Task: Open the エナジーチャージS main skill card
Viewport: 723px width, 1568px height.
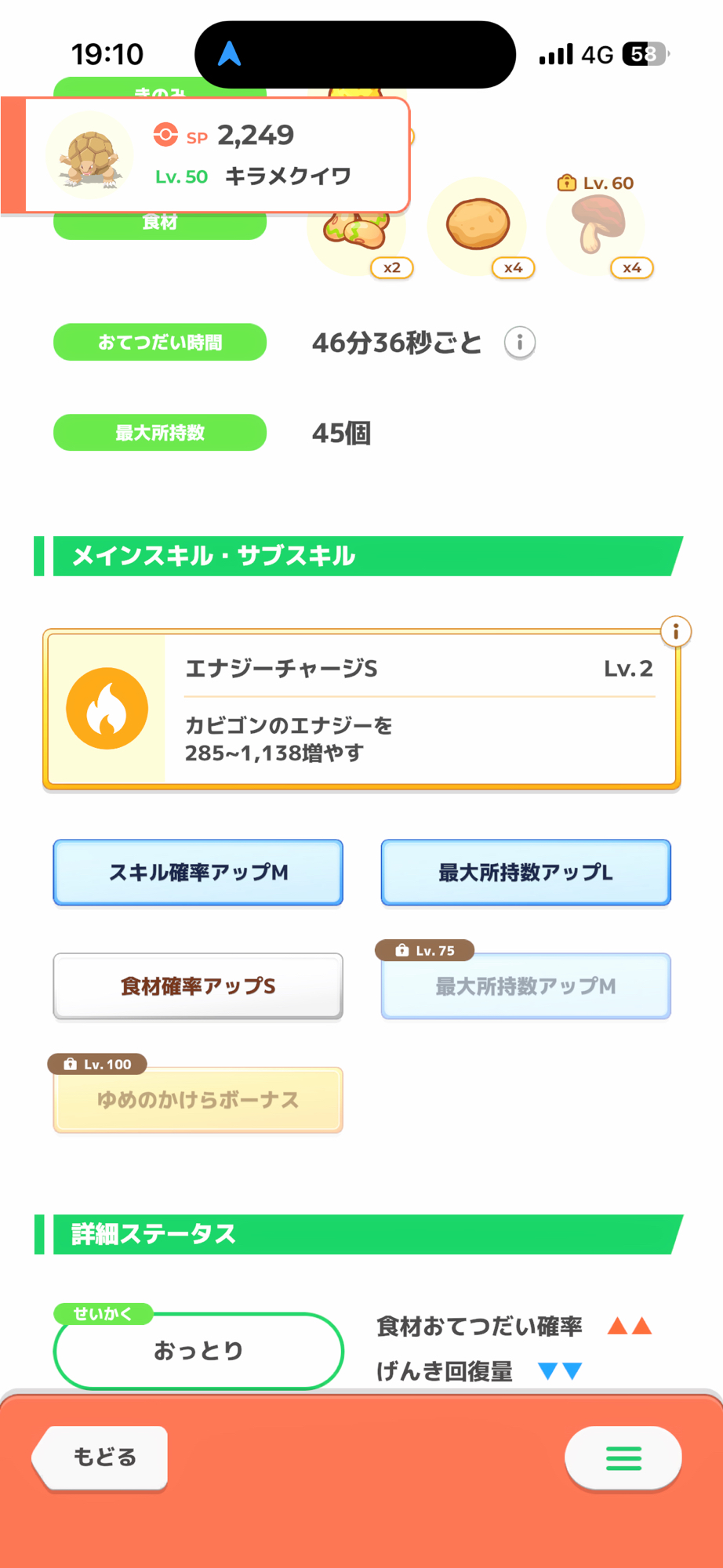Action: [361, 709]
